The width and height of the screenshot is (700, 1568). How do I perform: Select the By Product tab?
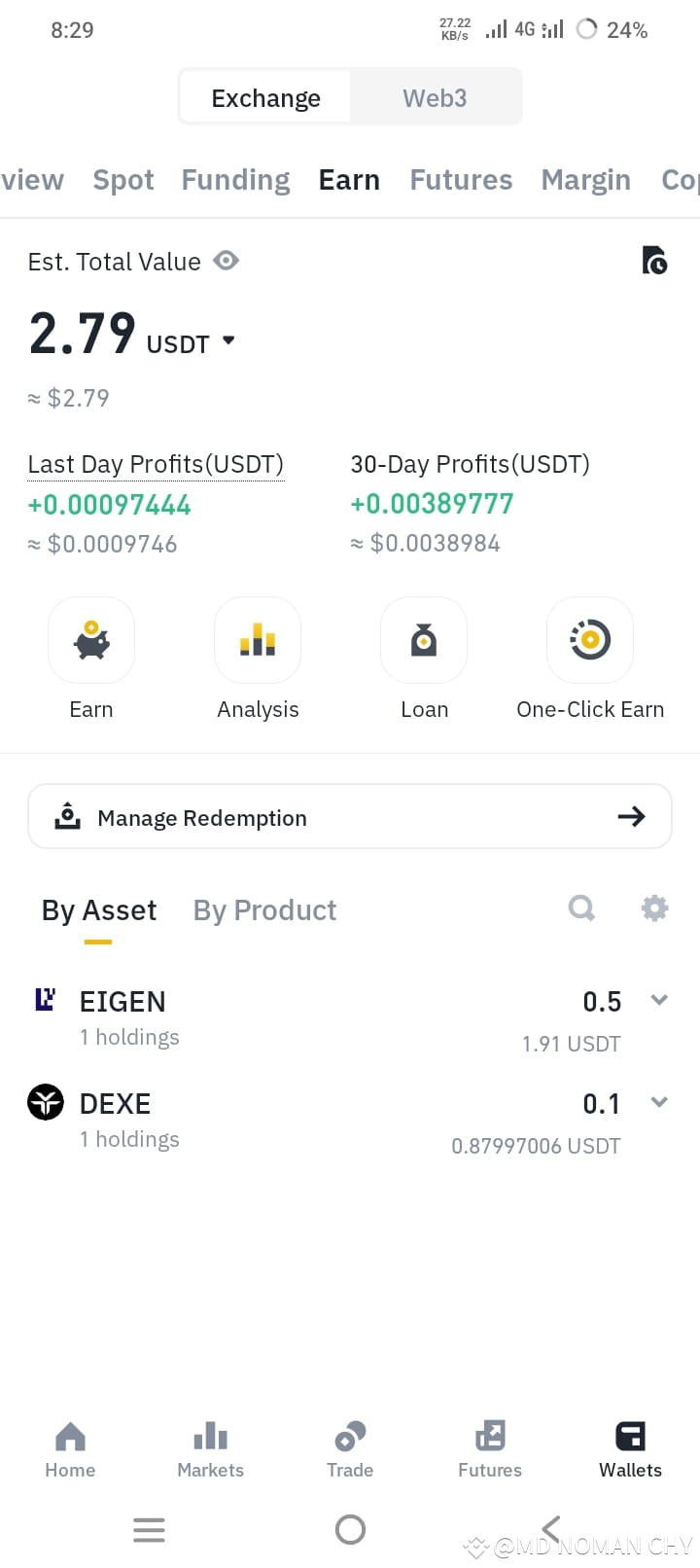[x=264, y=909]
